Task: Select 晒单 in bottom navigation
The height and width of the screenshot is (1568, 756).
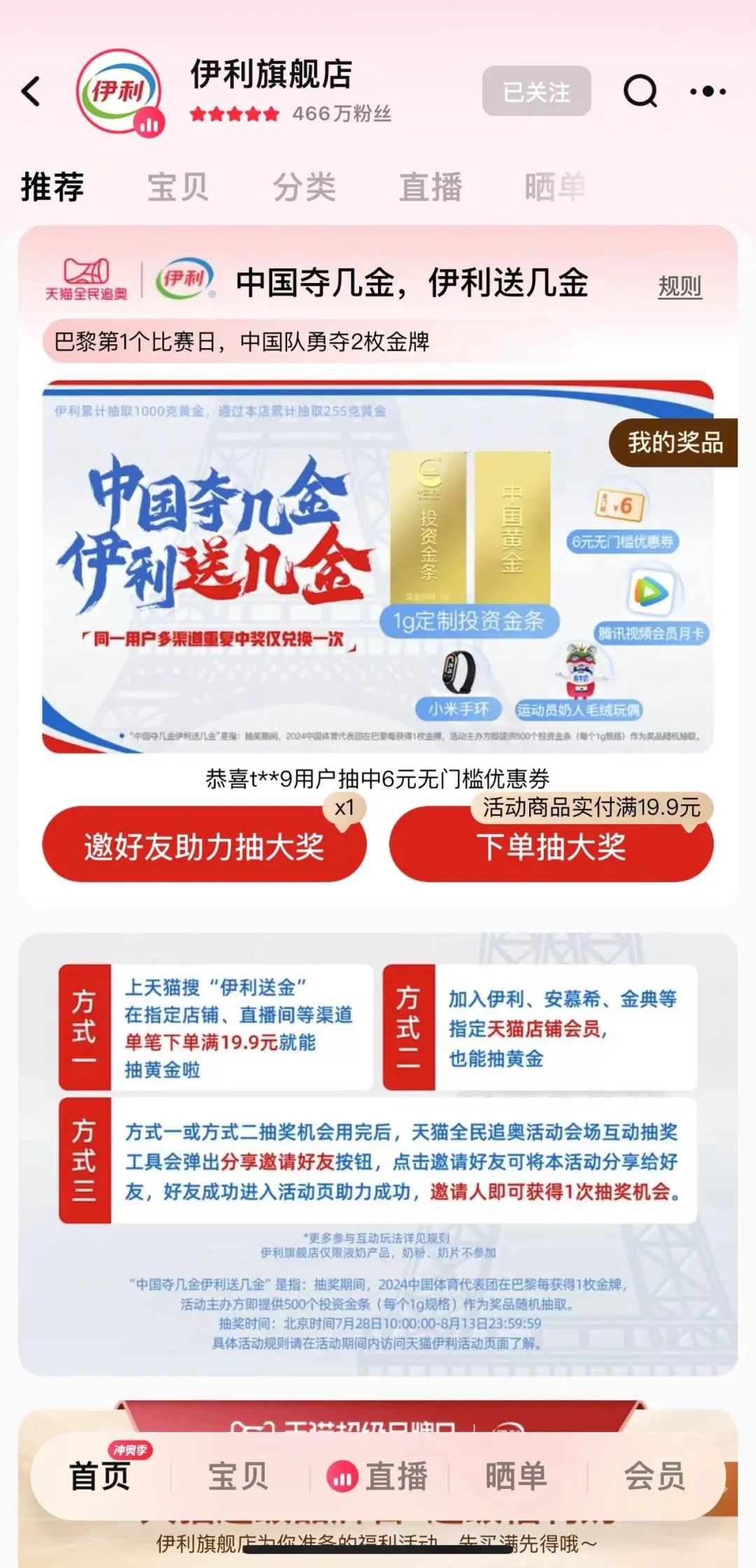Action: (x=517, y=1476)
